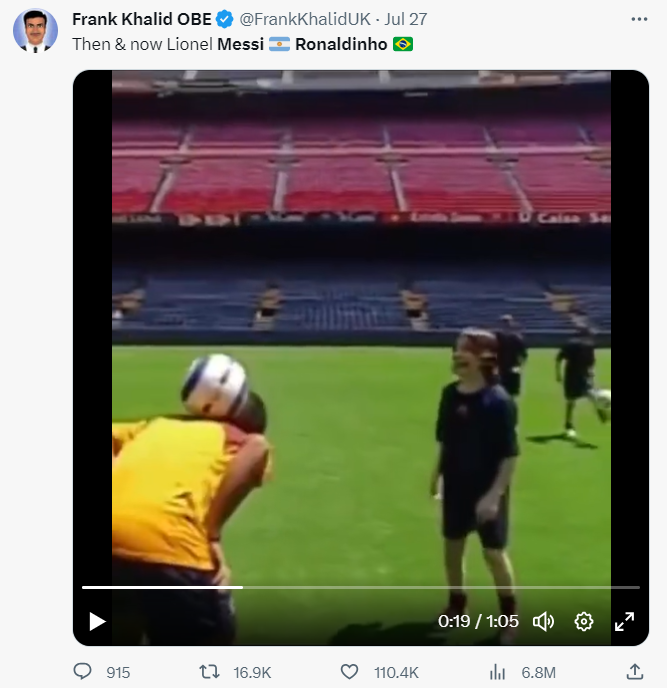Retweet the post with 16.9K retweets

tap(209, 672)
